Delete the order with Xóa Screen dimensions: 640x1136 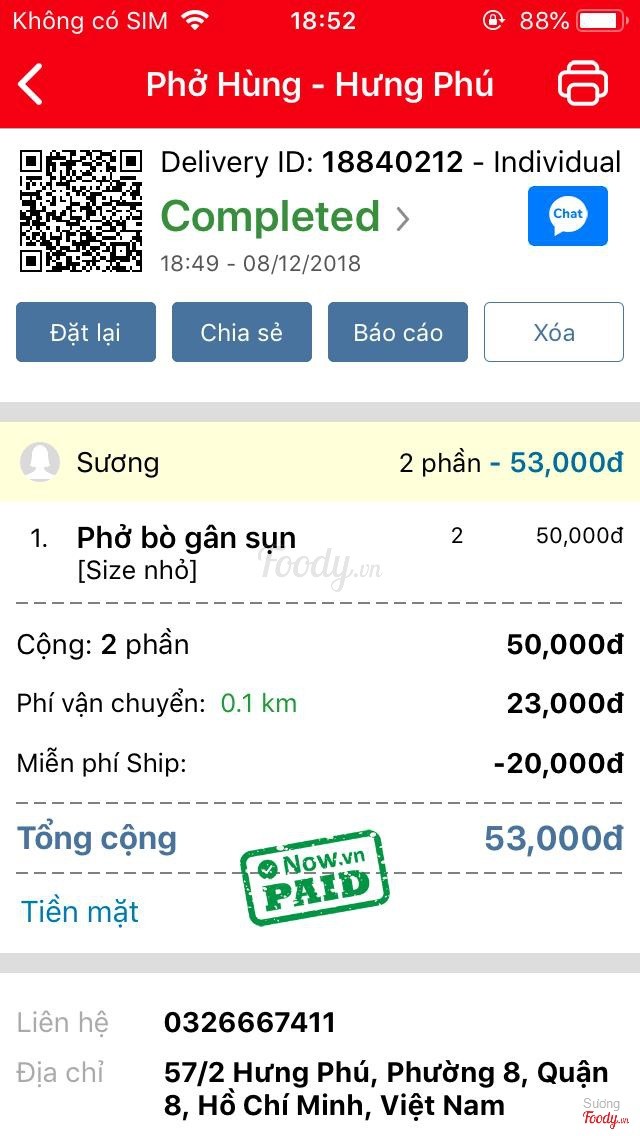pyautogui.click(x=554, y=332)
